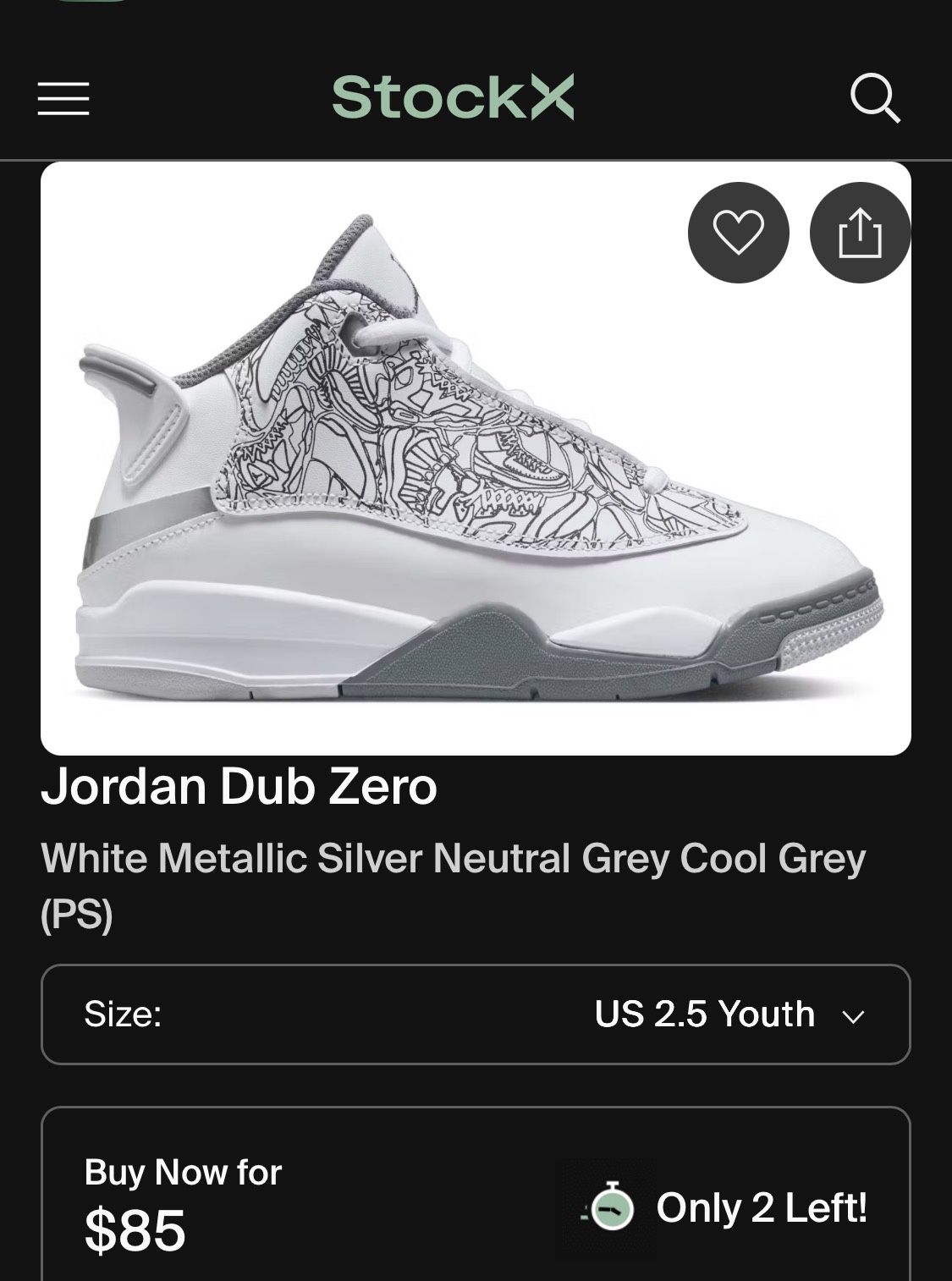Open the US 2.5 Youth size dropdown
This screenshot has height=1281, width=952.
click(x=707, y=1014)
